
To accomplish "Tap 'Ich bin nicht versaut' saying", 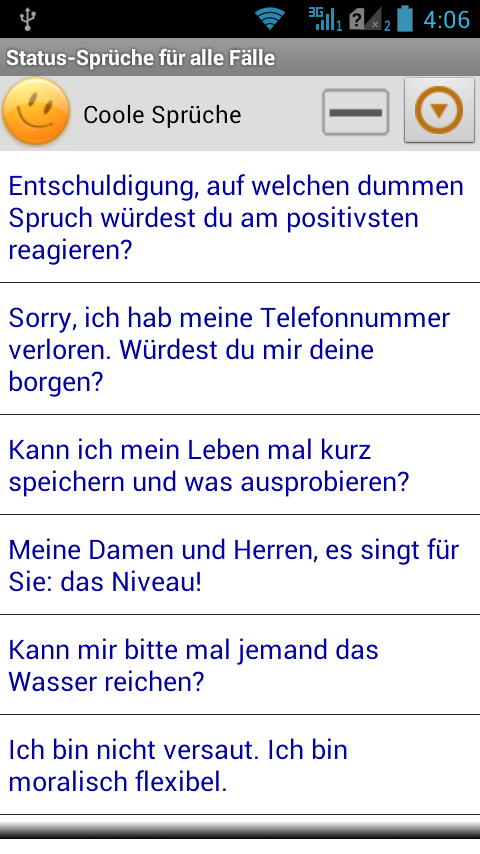I will [x=240, y=765].
